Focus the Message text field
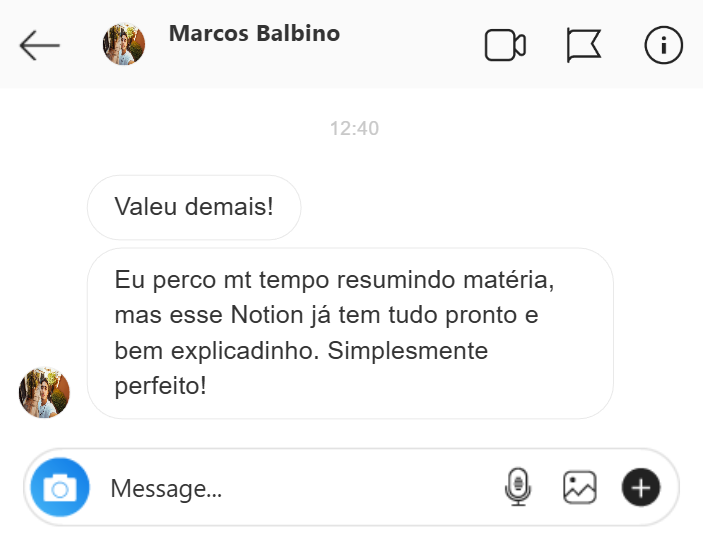 (290, 488)
